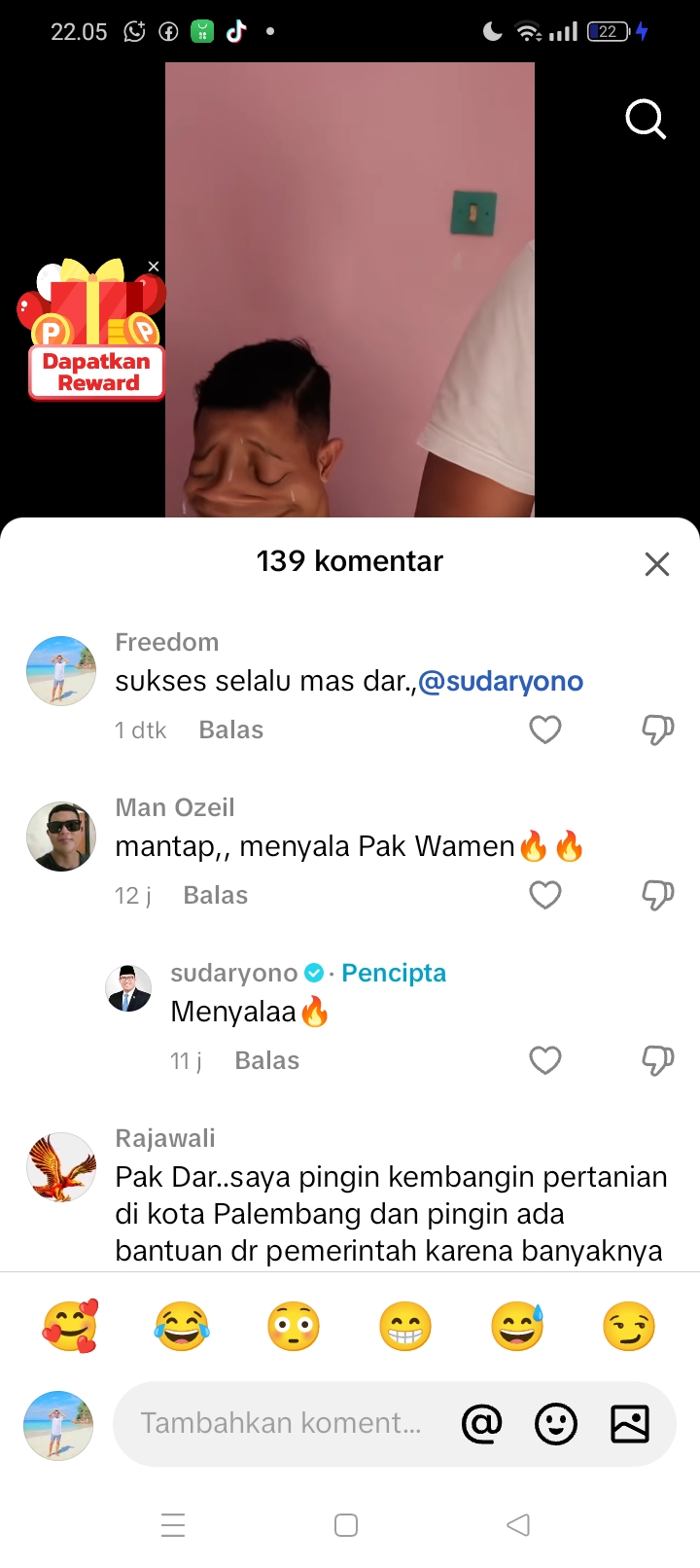The width and height of the screenshot is (700, 1568).
Task: Open Rajawali's profile picture
Action: pos(61,1167)
